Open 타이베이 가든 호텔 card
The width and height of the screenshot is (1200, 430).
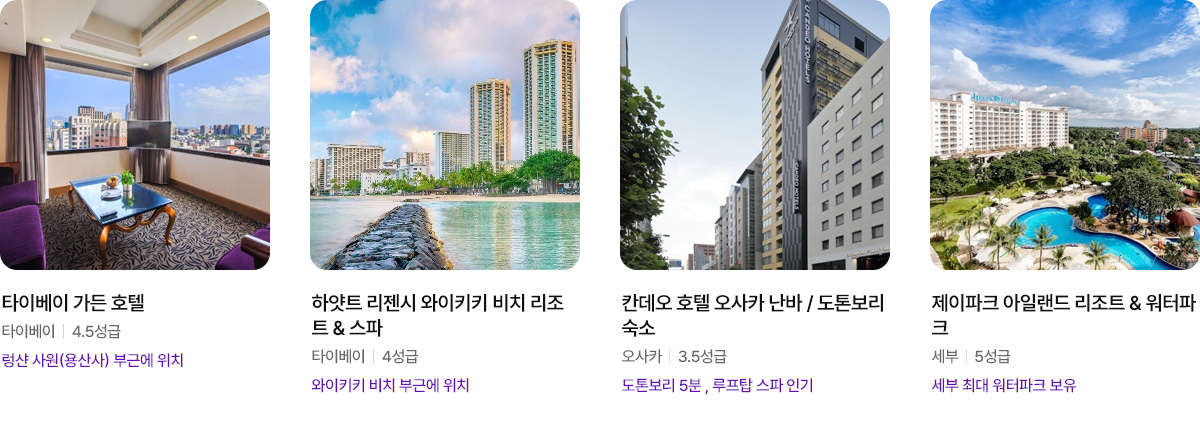point(135,135)
